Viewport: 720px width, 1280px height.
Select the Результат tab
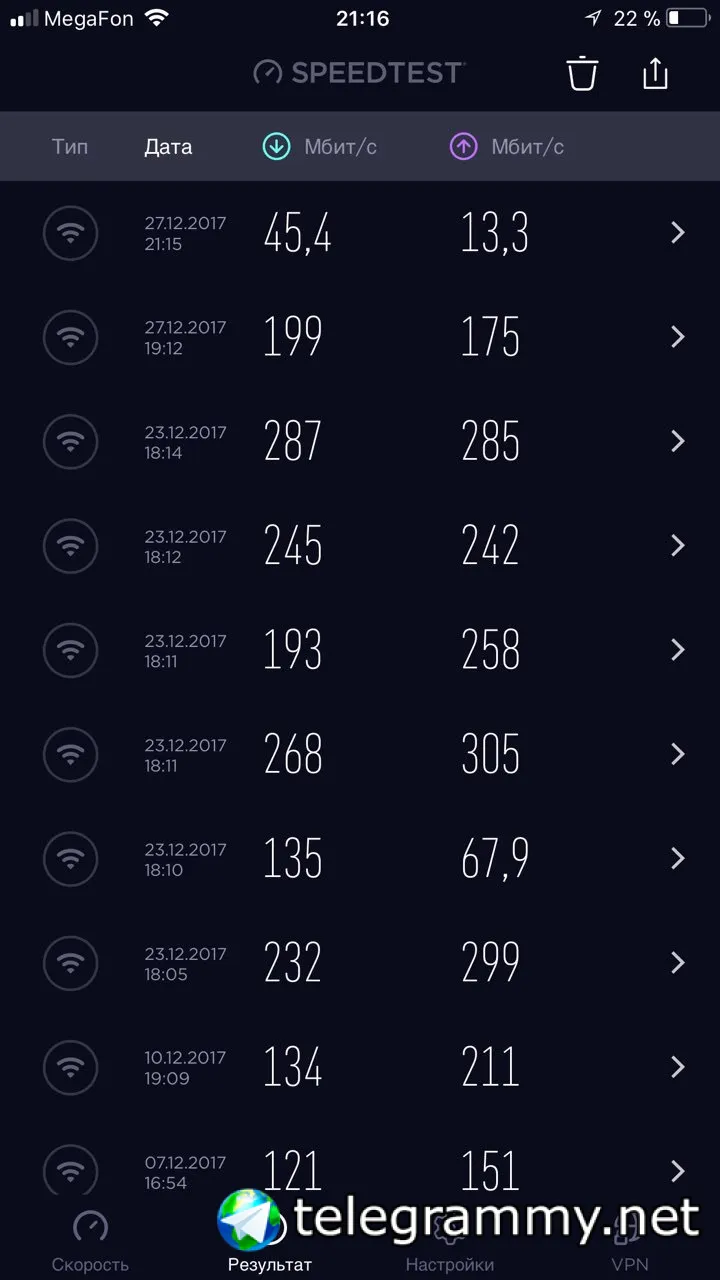[270, 1242]
